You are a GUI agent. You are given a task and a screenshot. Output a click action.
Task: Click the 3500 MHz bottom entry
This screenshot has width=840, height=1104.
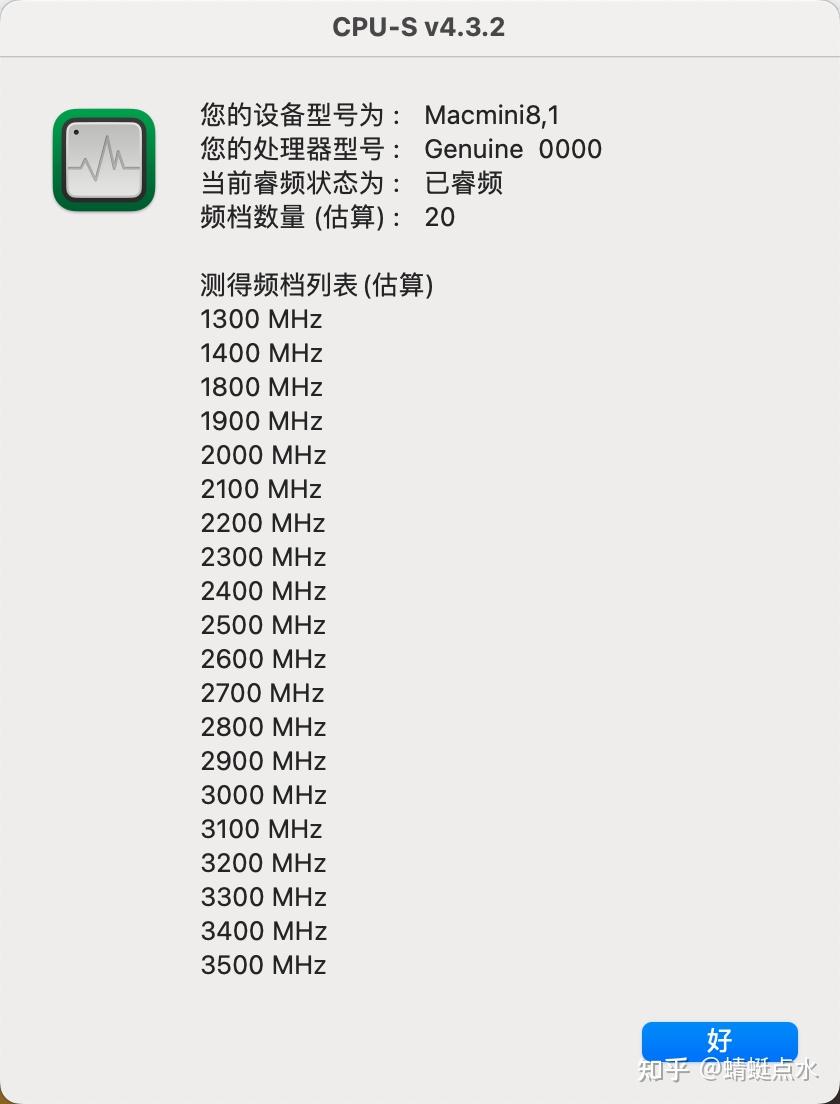(263, 965)
